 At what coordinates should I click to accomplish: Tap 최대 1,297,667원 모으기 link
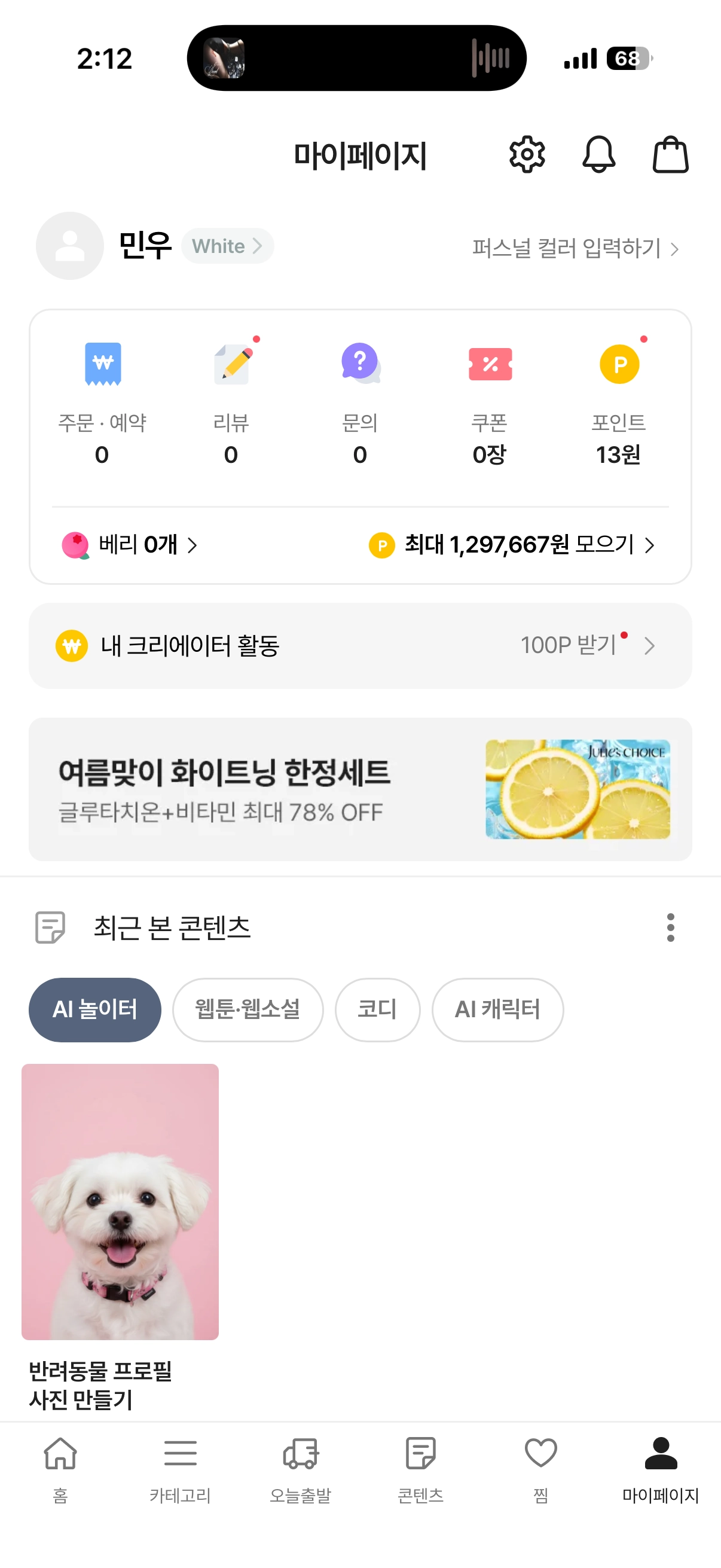point(512,545)
